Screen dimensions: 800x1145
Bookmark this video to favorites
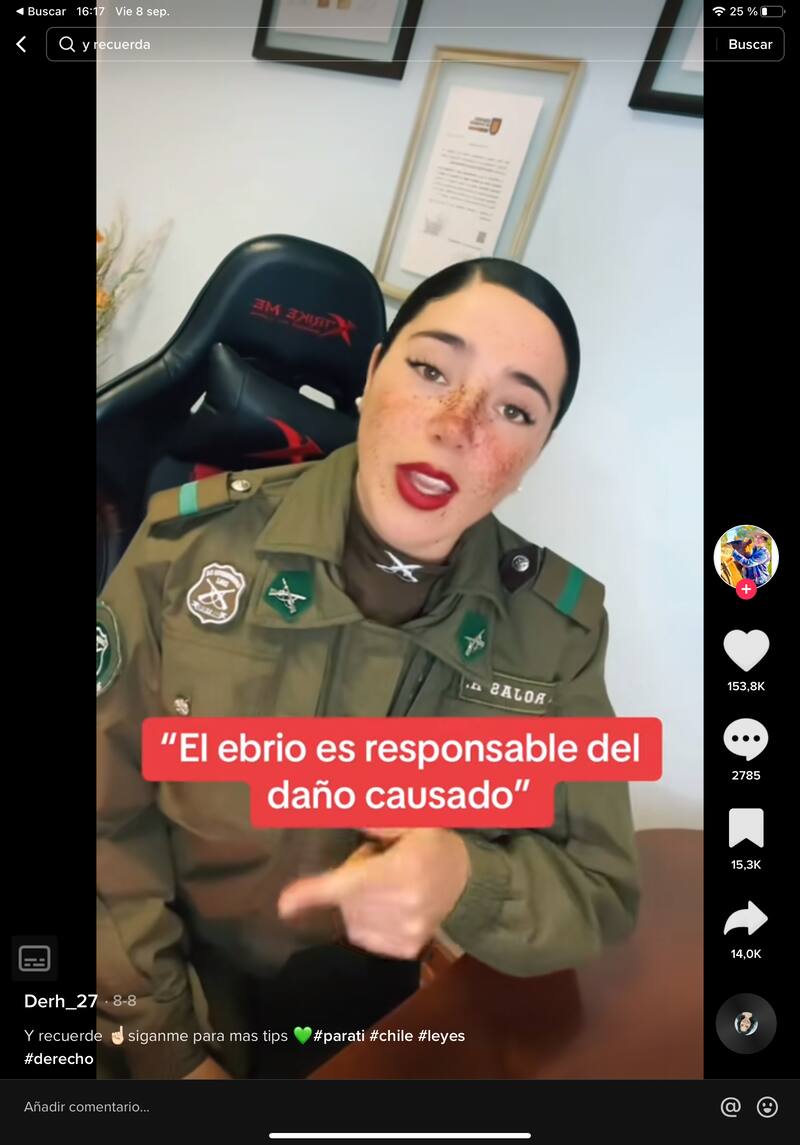(745, 829)
